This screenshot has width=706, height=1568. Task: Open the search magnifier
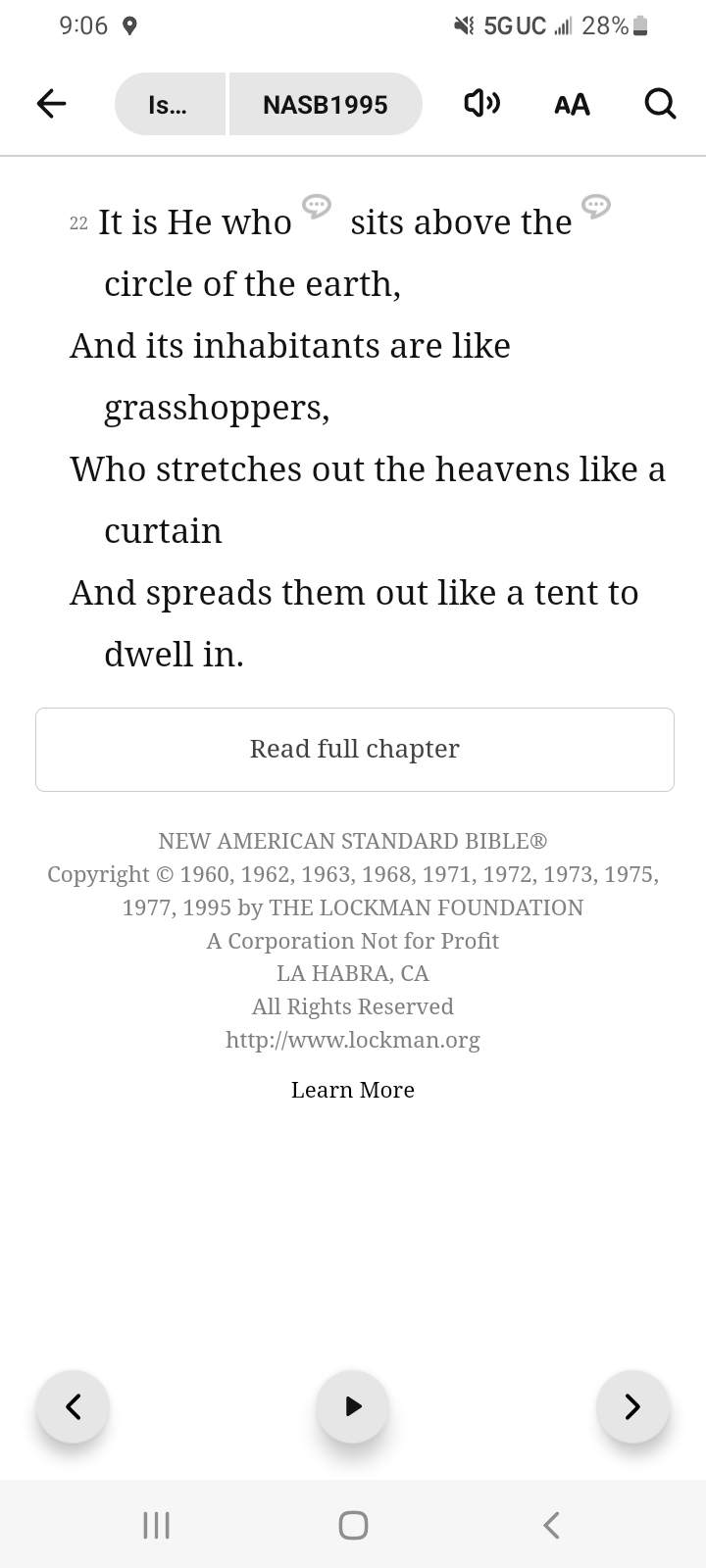coord(660,104)
